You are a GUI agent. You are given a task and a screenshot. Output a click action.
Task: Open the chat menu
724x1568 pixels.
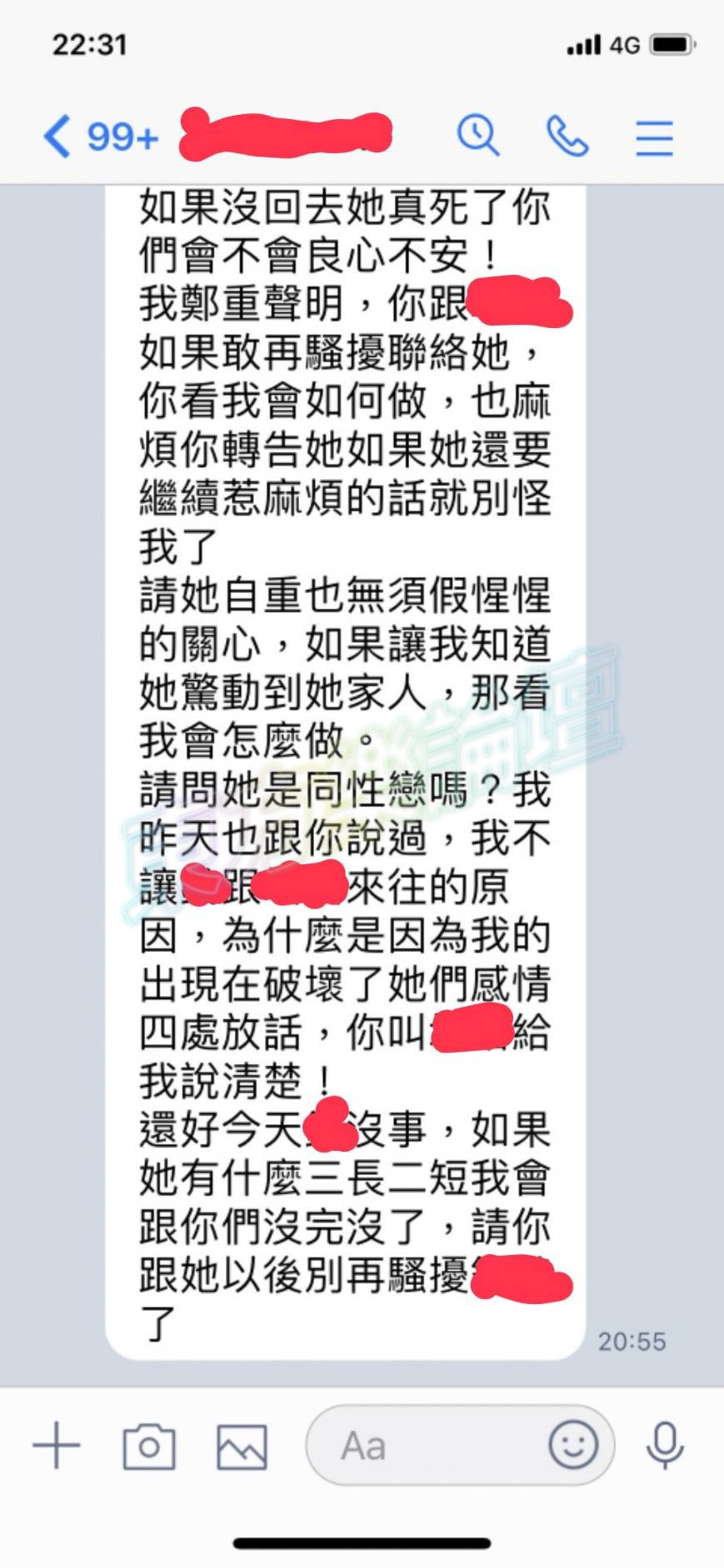tap(654, 137)
